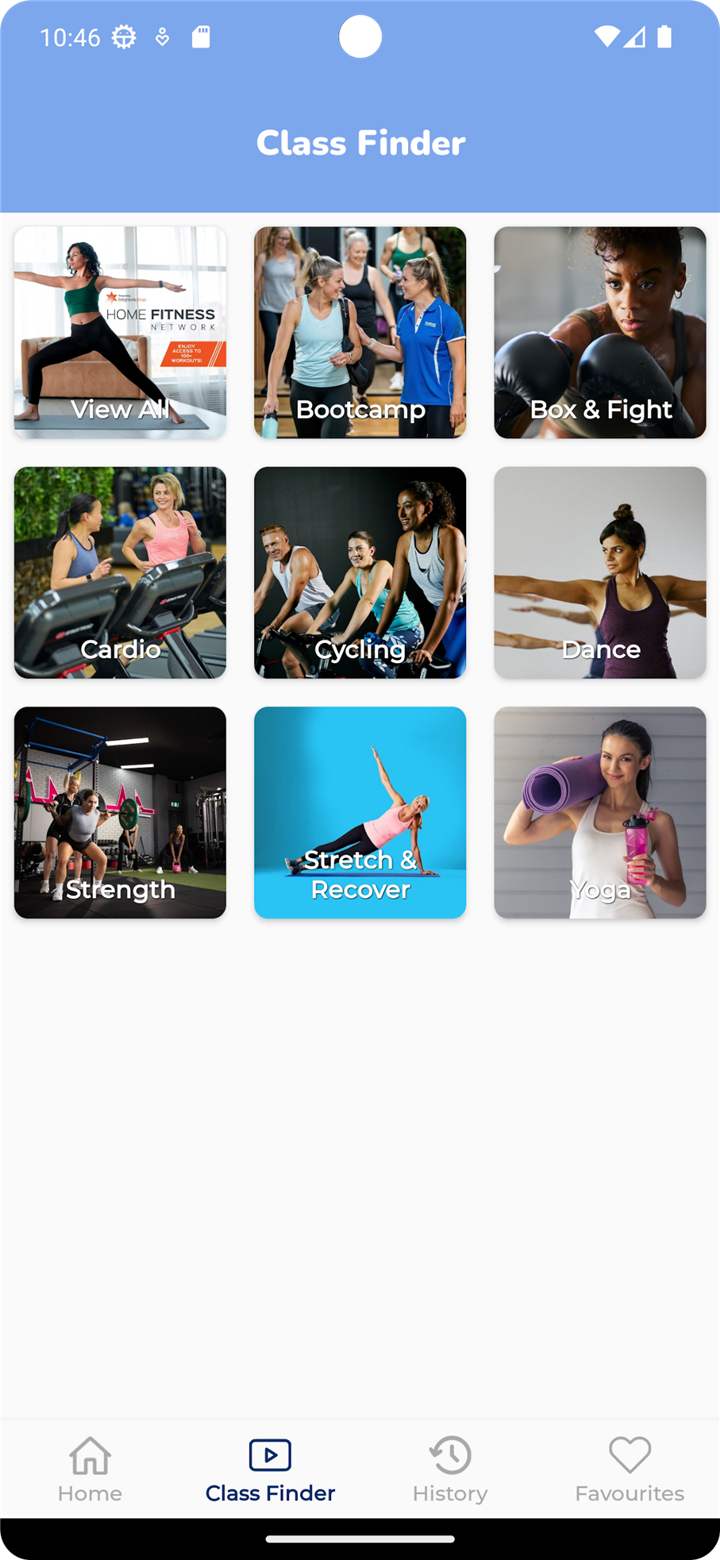Open the Cycling category tile
Image resolution: width=720 pixels, height=1560 pixels.
(360, 572)
